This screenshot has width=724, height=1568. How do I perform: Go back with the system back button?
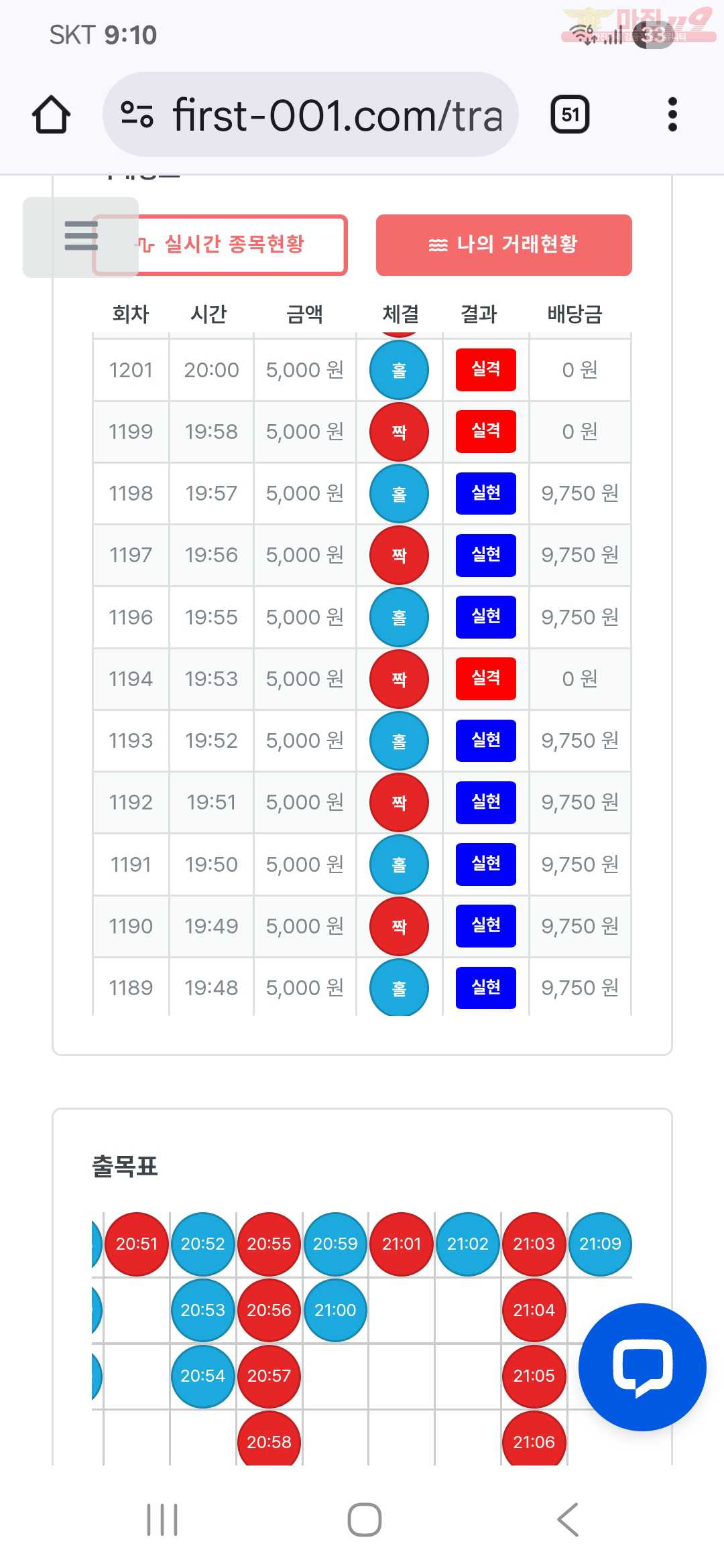[x=567, y=1519]
